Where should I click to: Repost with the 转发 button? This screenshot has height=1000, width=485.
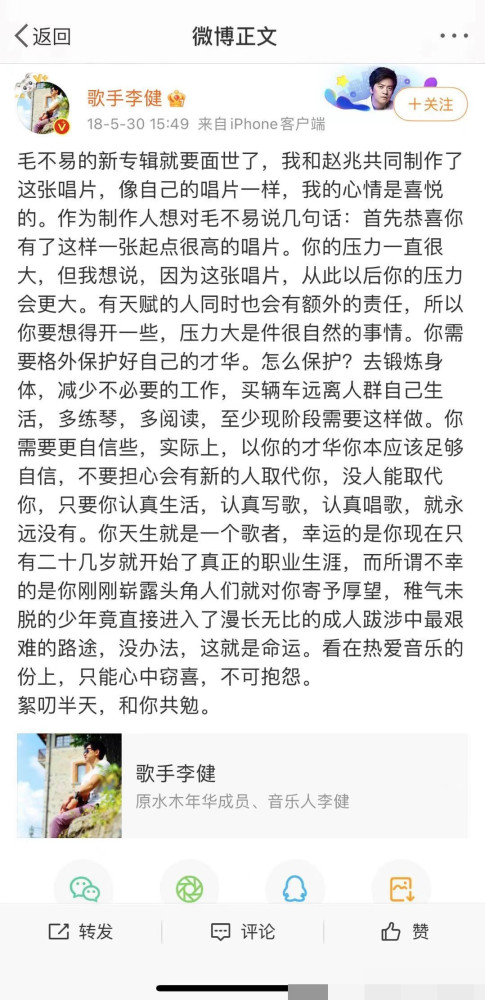81,932
